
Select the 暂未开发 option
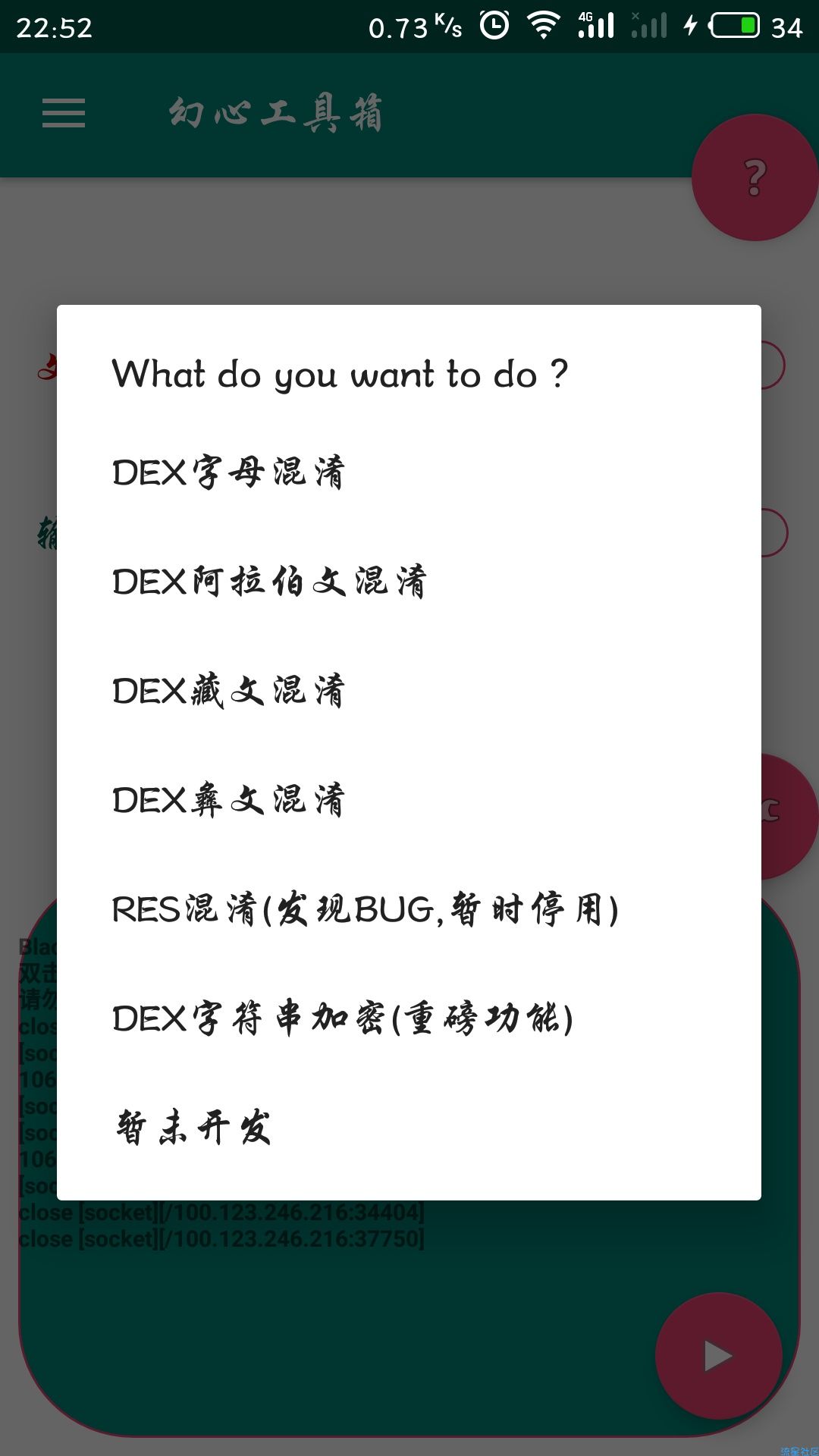point(409,1128)
